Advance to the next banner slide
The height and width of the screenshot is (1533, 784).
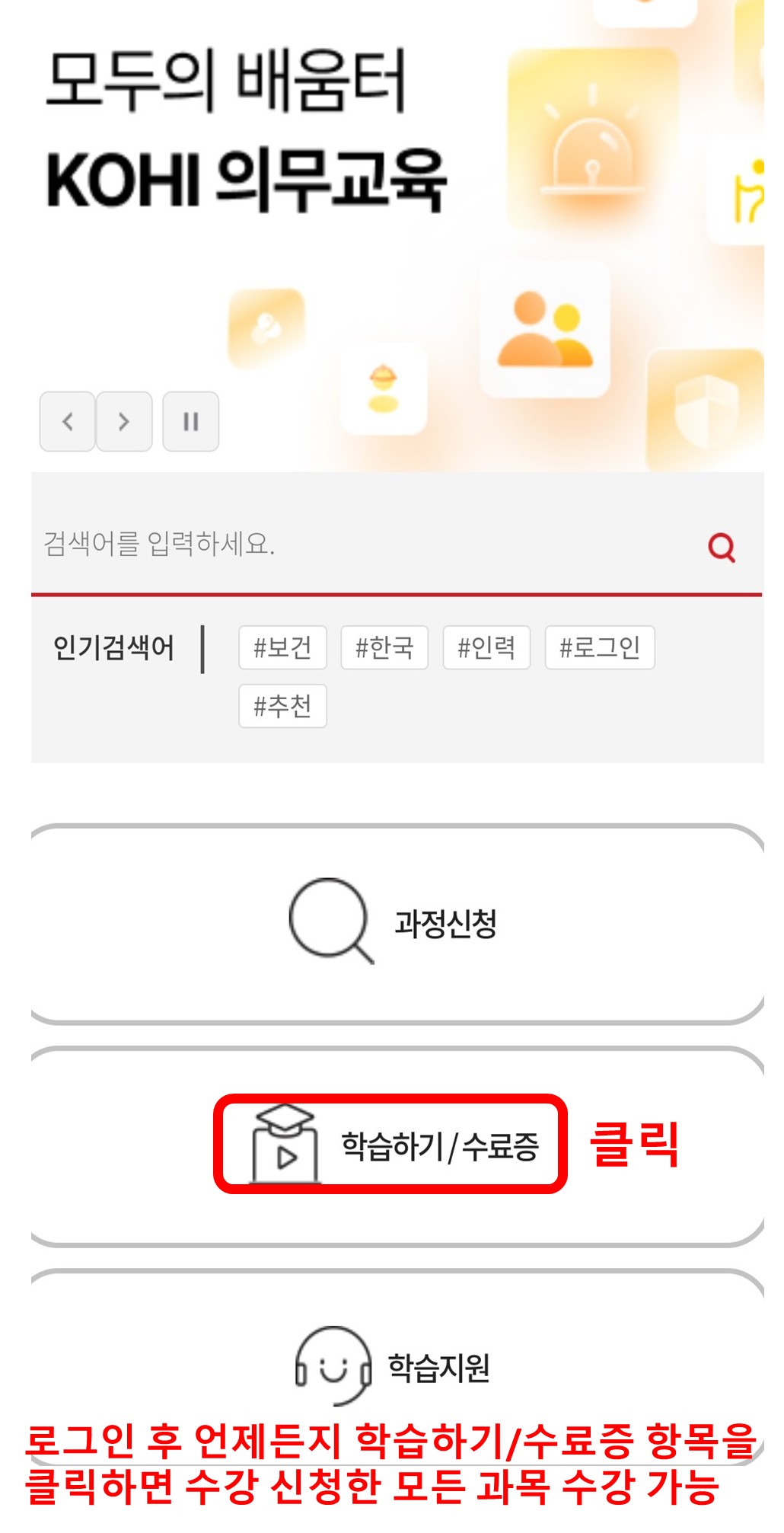click(124, 421)
